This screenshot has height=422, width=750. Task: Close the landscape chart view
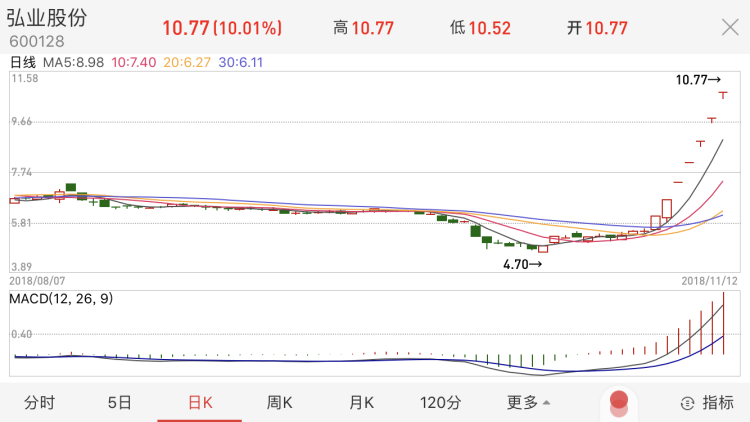[730, 28]
